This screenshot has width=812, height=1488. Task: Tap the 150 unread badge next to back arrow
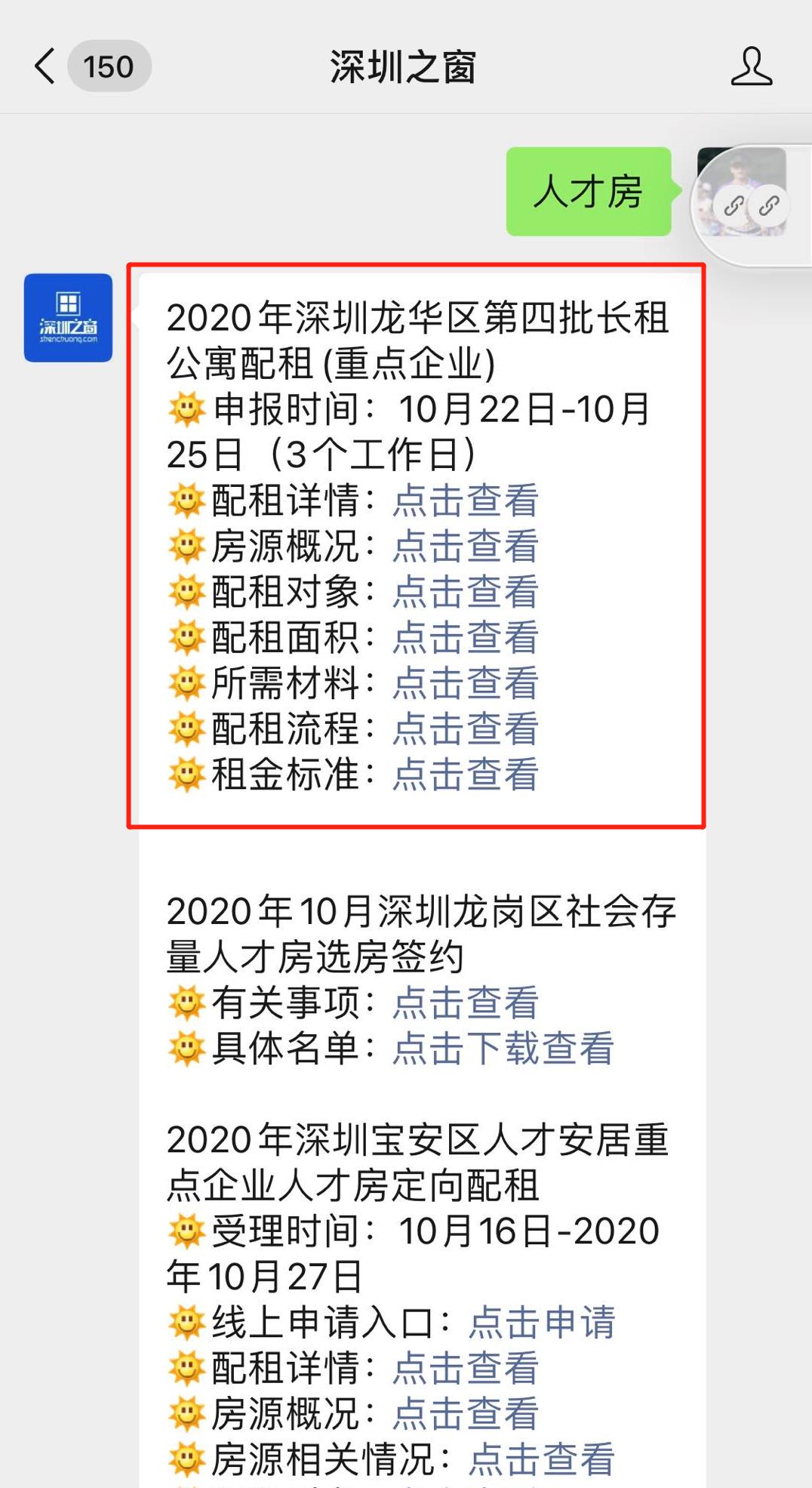click(x=111, y=66)
